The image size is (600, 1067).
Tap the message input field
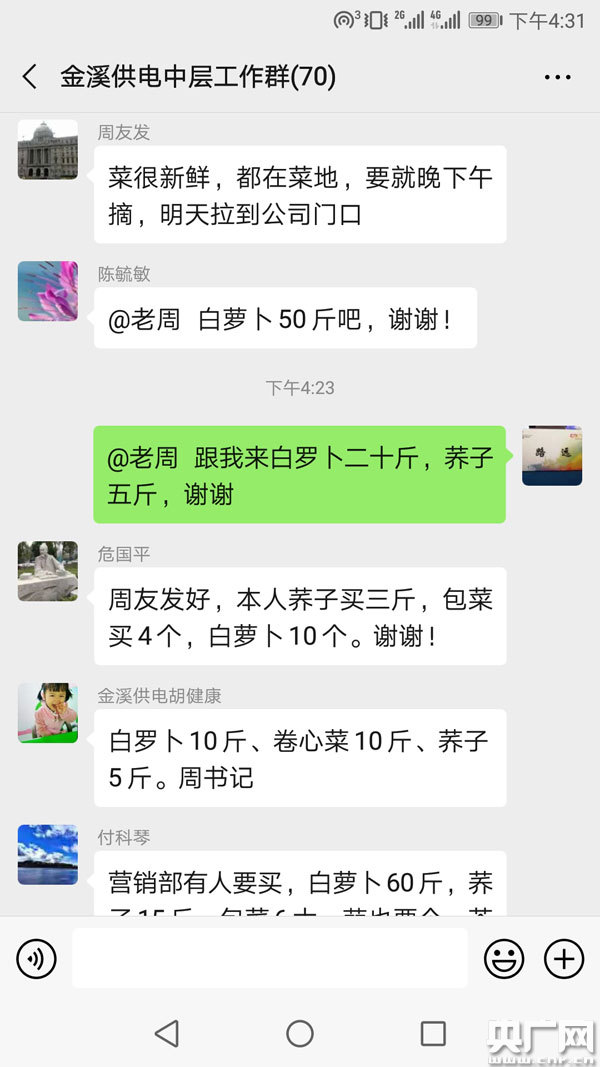[x=269, y=958]
